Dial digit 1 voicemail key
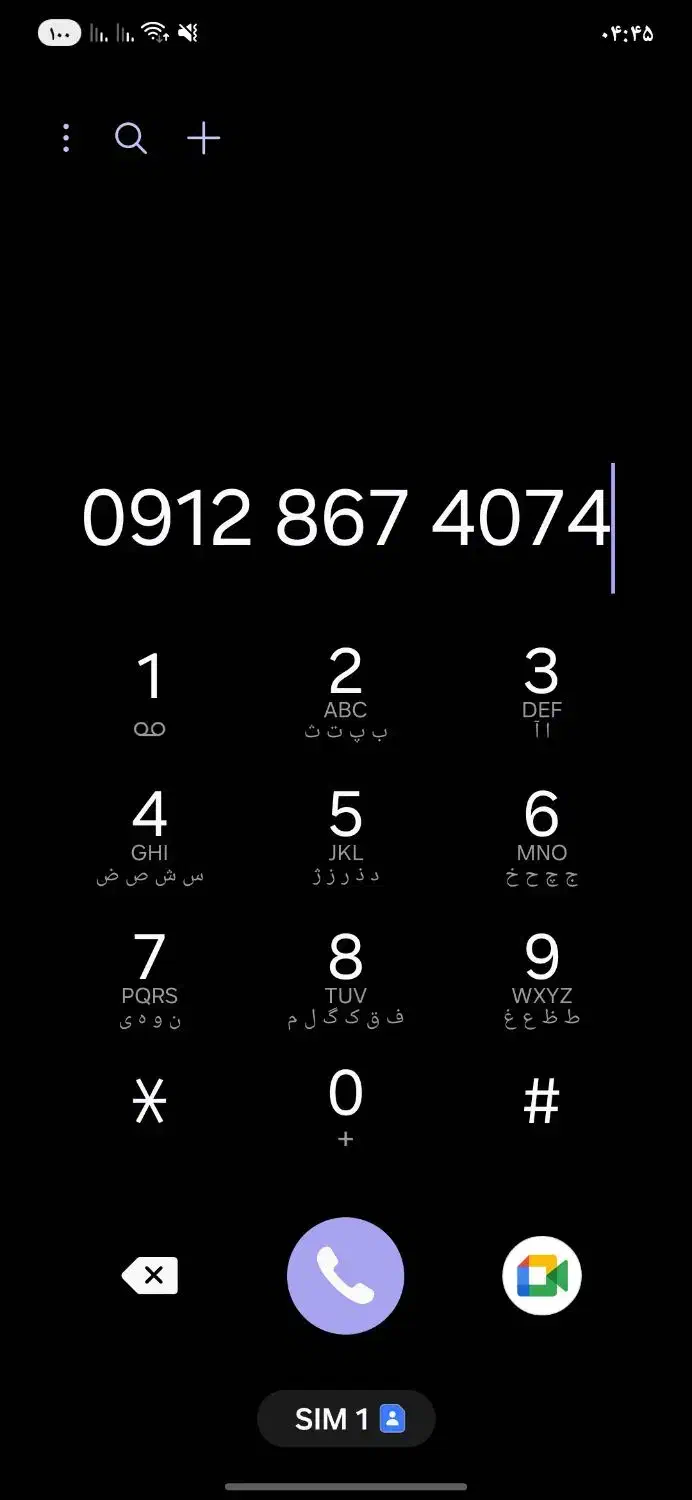This screenshot has height=1500, width=692. 150,692
